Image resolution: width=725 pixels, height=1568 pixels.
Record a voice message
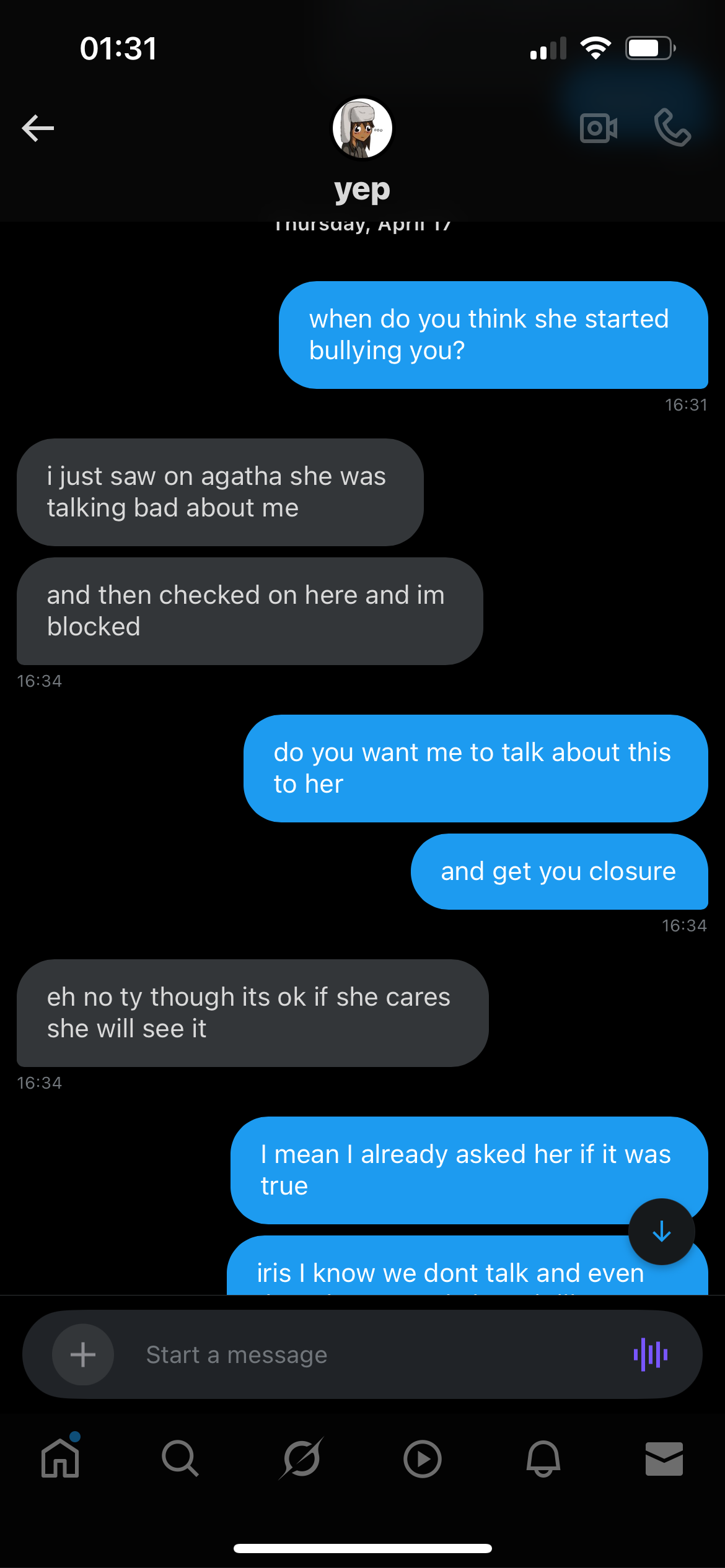click(650, 1354)
